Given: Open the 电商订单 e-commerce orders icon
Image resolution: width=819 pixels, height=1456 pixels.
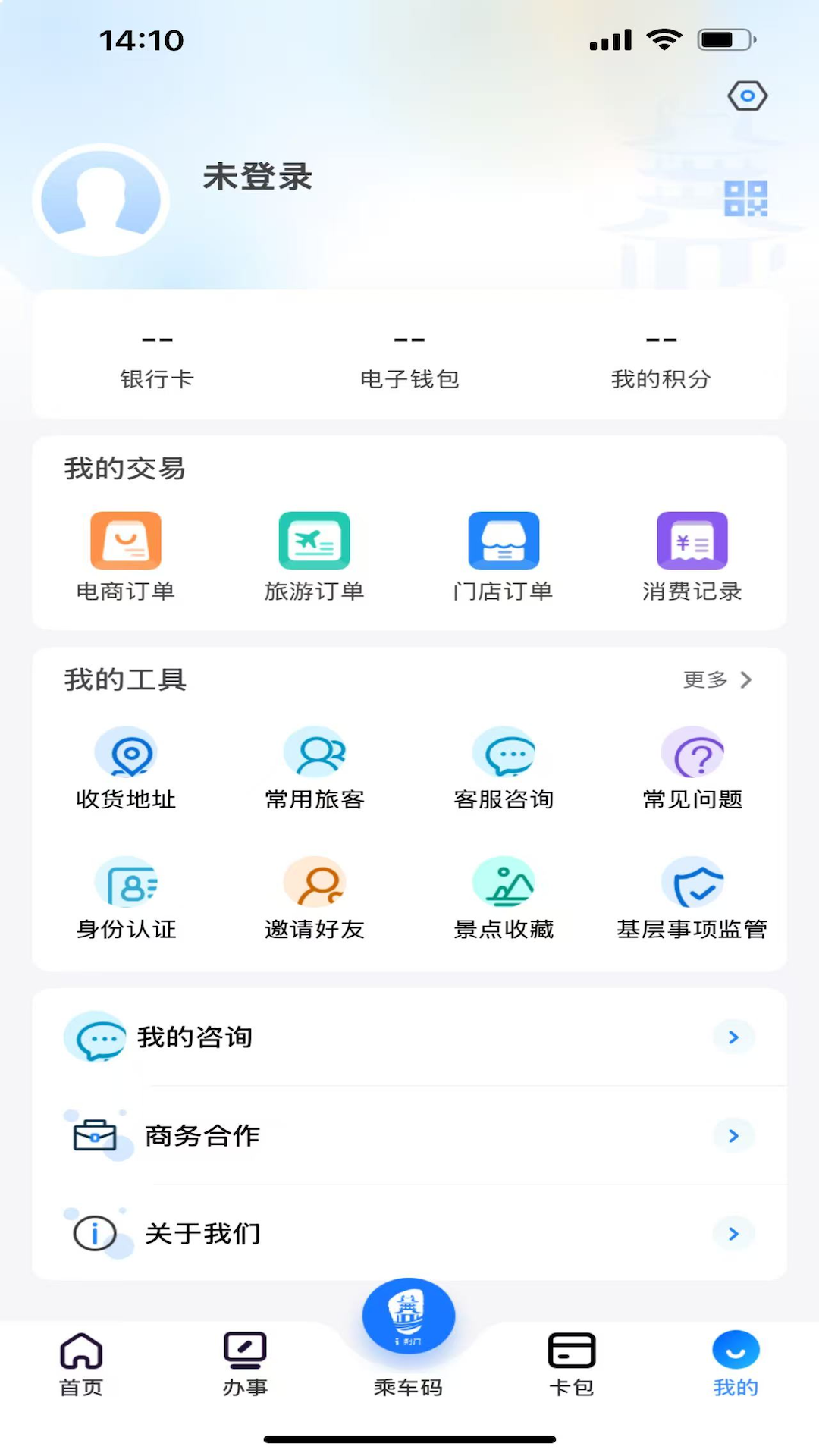Looking at the screenshot, I should point(126,554).
